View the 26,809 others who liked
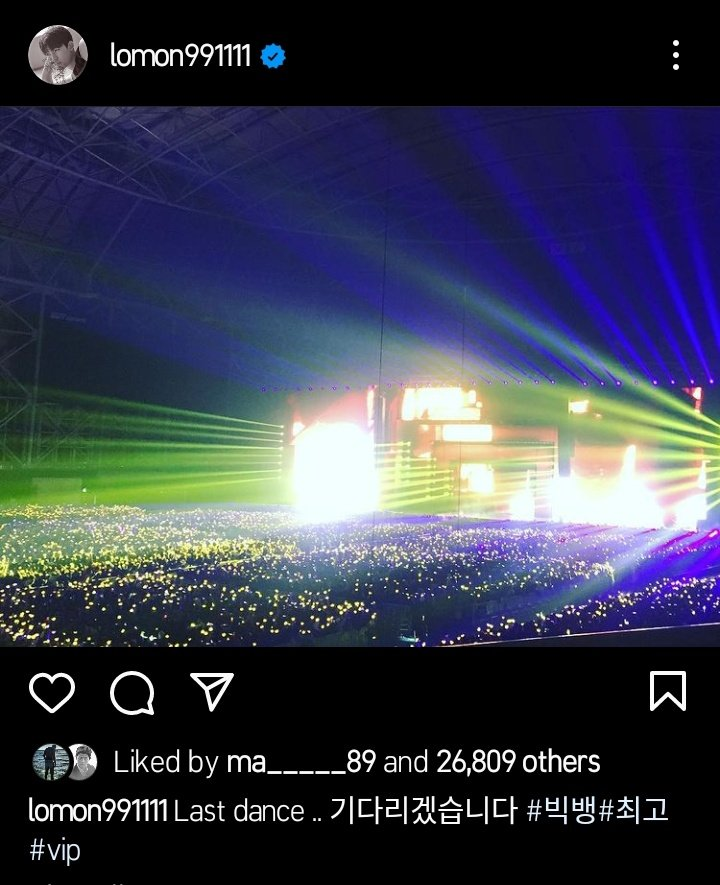 [x=518, y=762]
